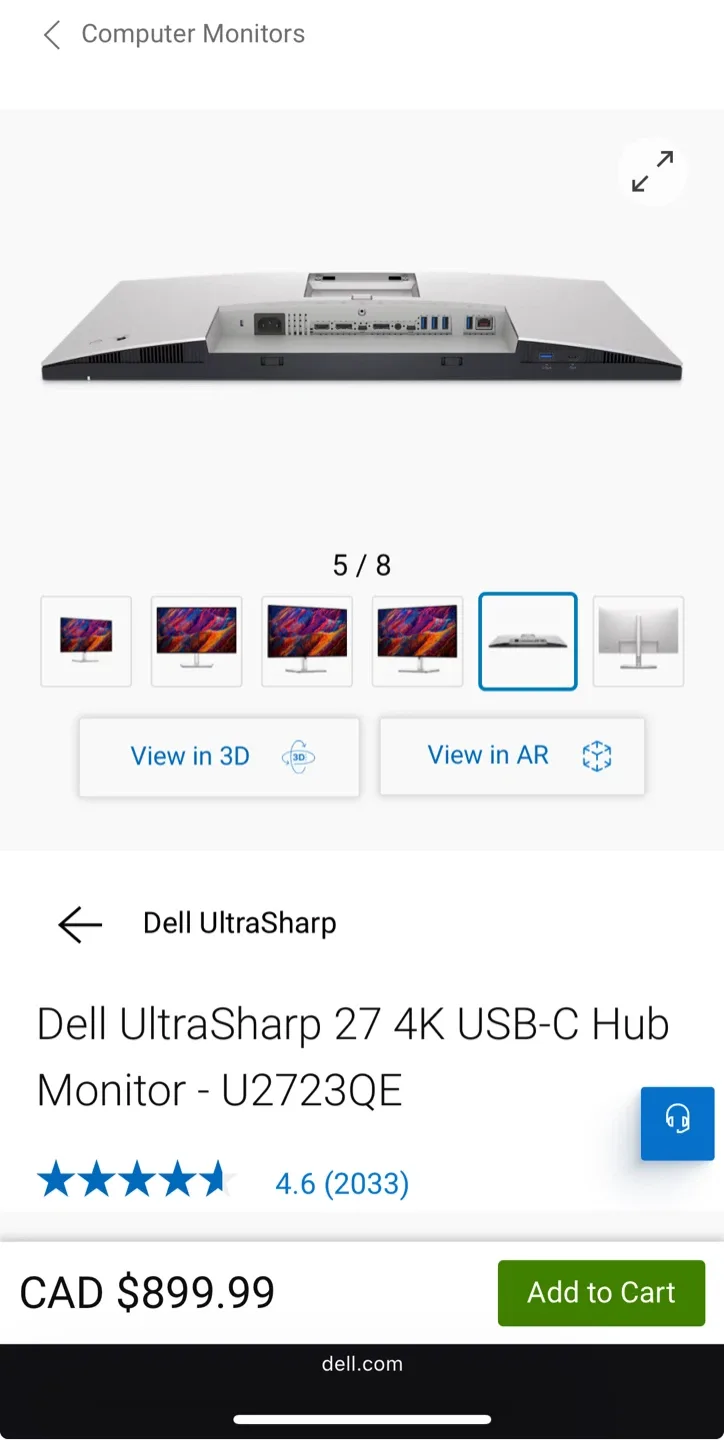This screenshot has height=1440, width=724.
Task: Tap the AR cube icon beside View in AR
Action: pyautogui.click(x=597, y=756)
